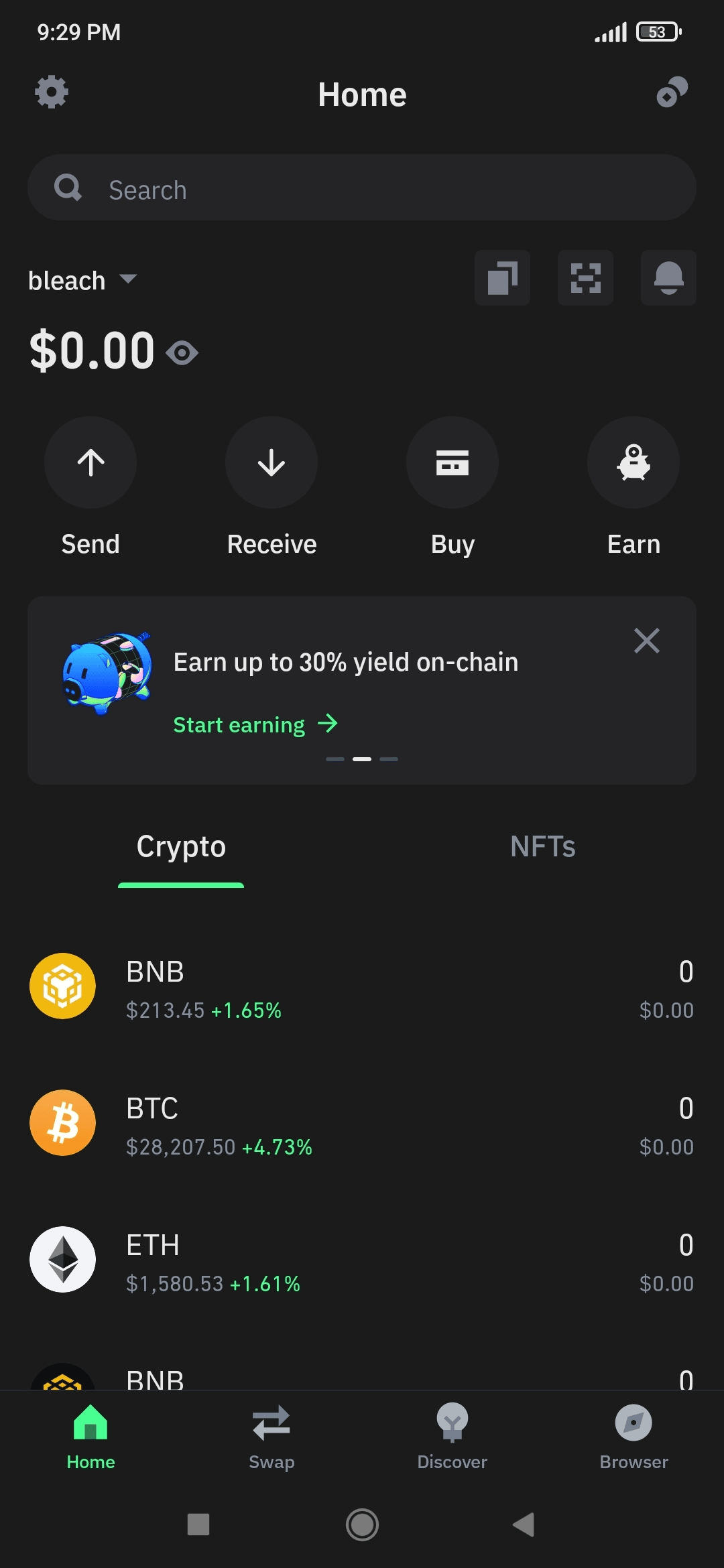The image size is (724, 1568).
Task: Dismiss the earn yield banner
Action: pos(647,641)
